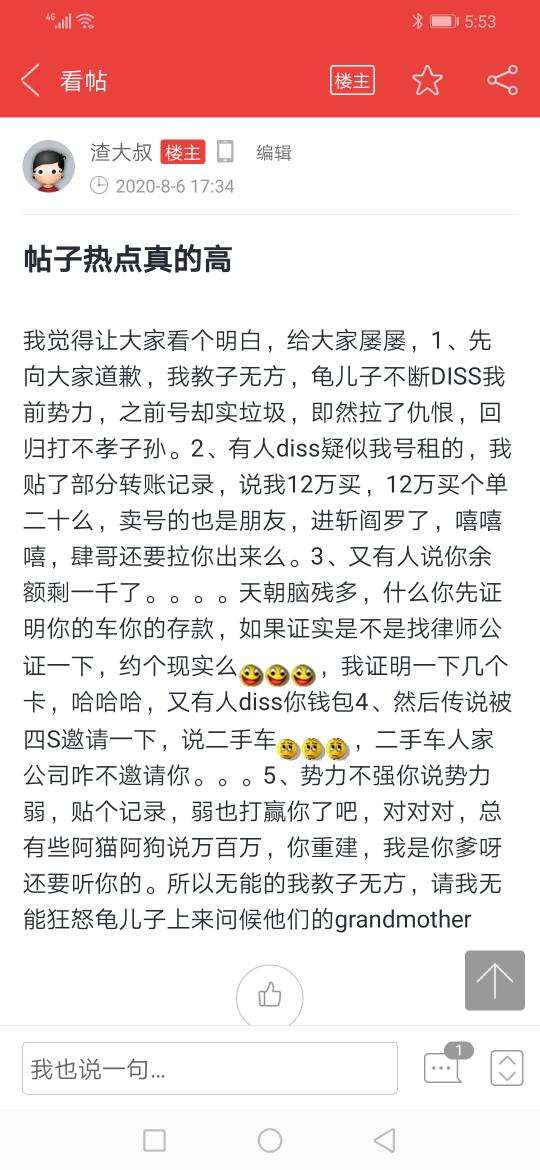Tap 编辑 to edit the post
Viewport: 540px width, 1170px height.
[274, 152]
